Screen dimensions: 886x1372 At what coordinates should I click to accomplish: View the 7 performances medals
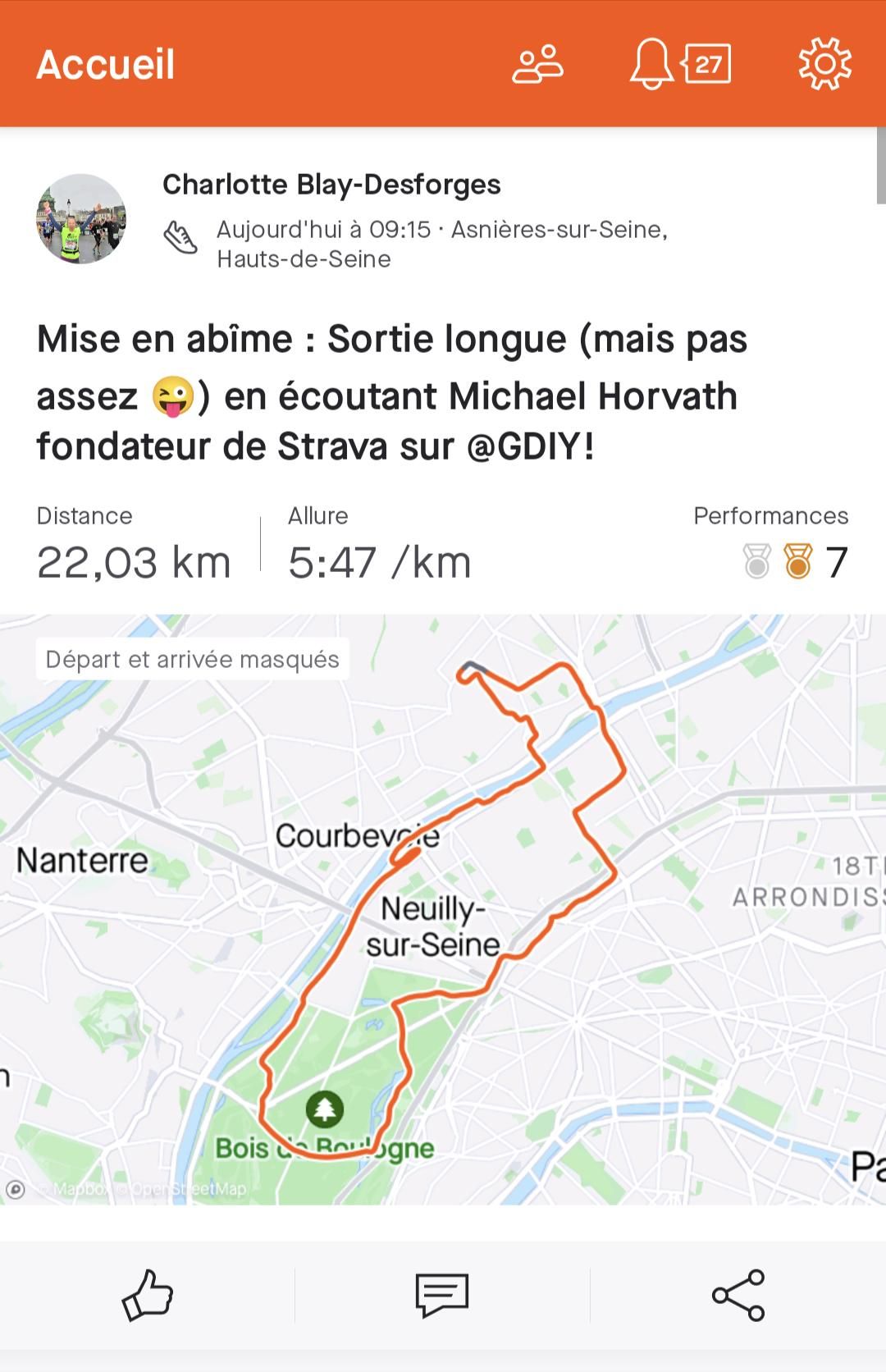pos(794,562)
